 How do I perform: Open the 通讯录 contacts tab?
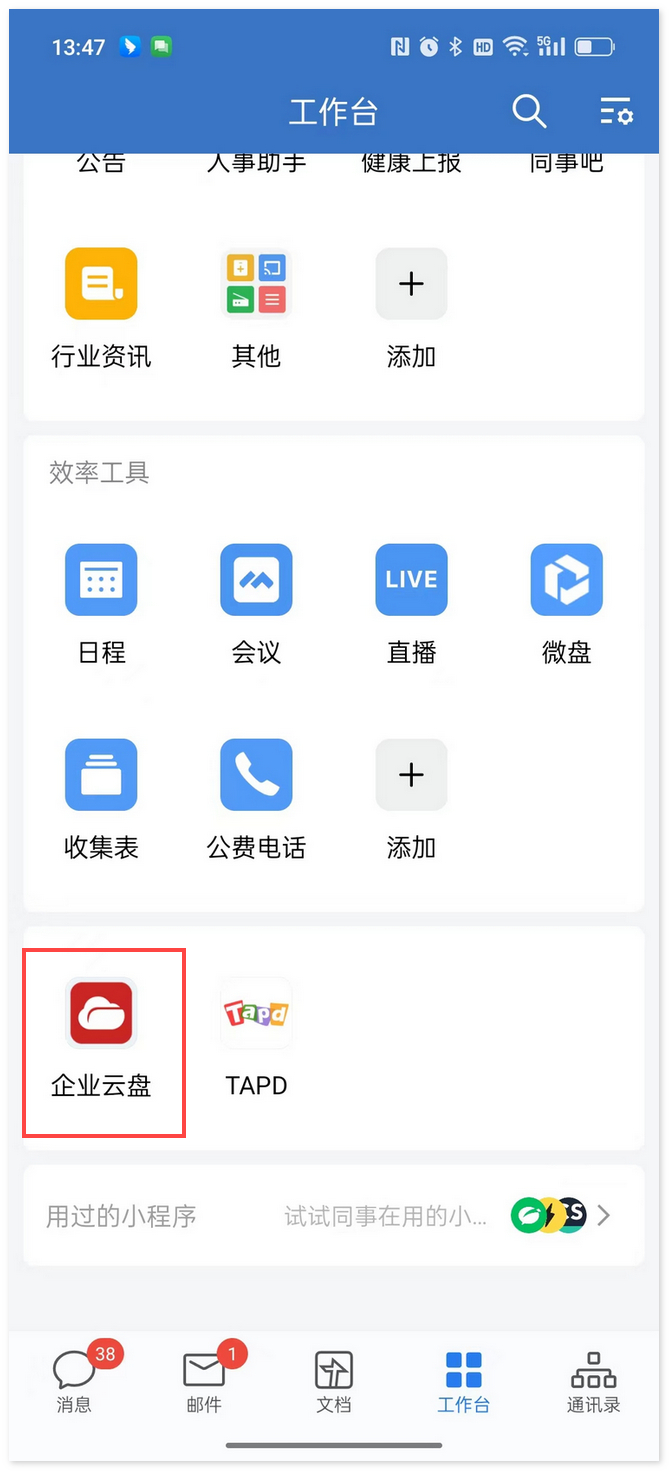click(x=593, y=1382)
